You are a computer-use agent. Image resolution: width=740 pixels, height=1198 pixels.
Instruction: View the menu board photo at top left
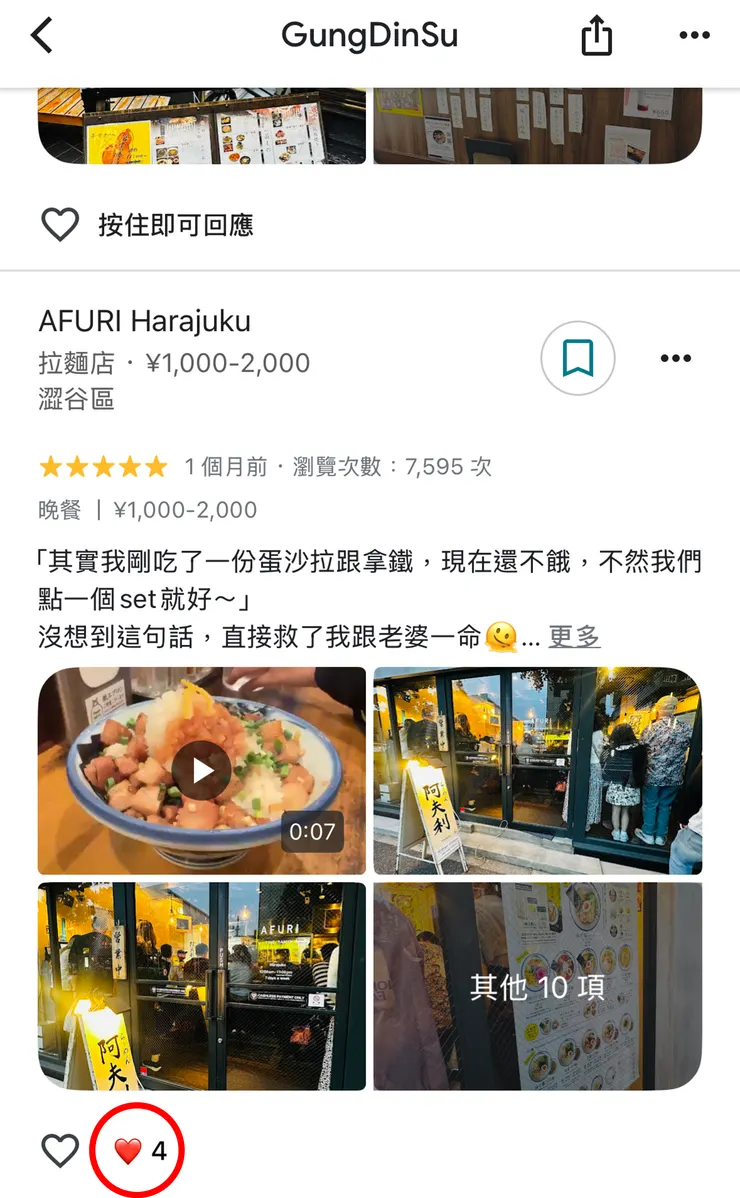[x=202, y=123]
